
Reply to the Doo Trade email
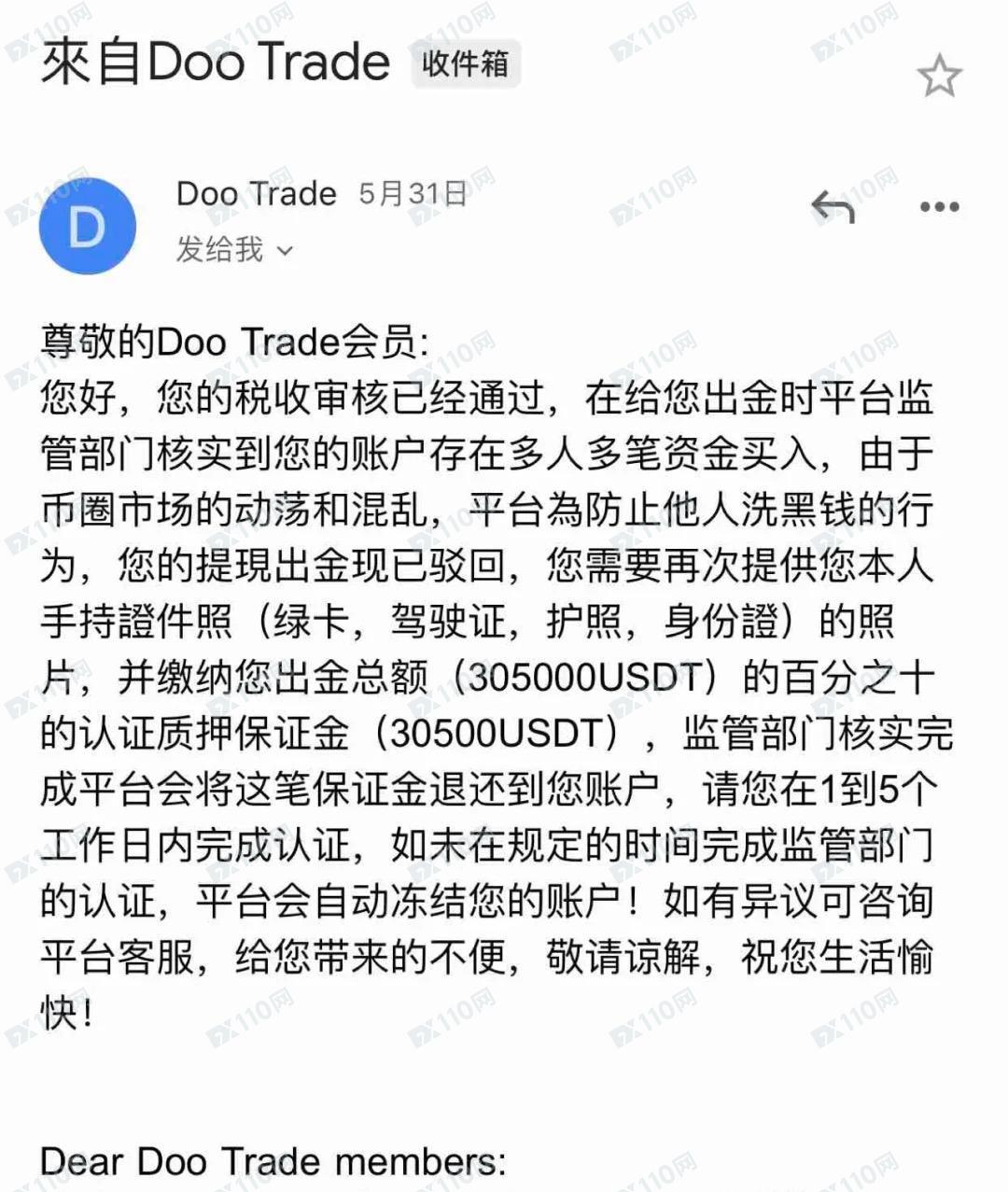(x=833, y=206)
